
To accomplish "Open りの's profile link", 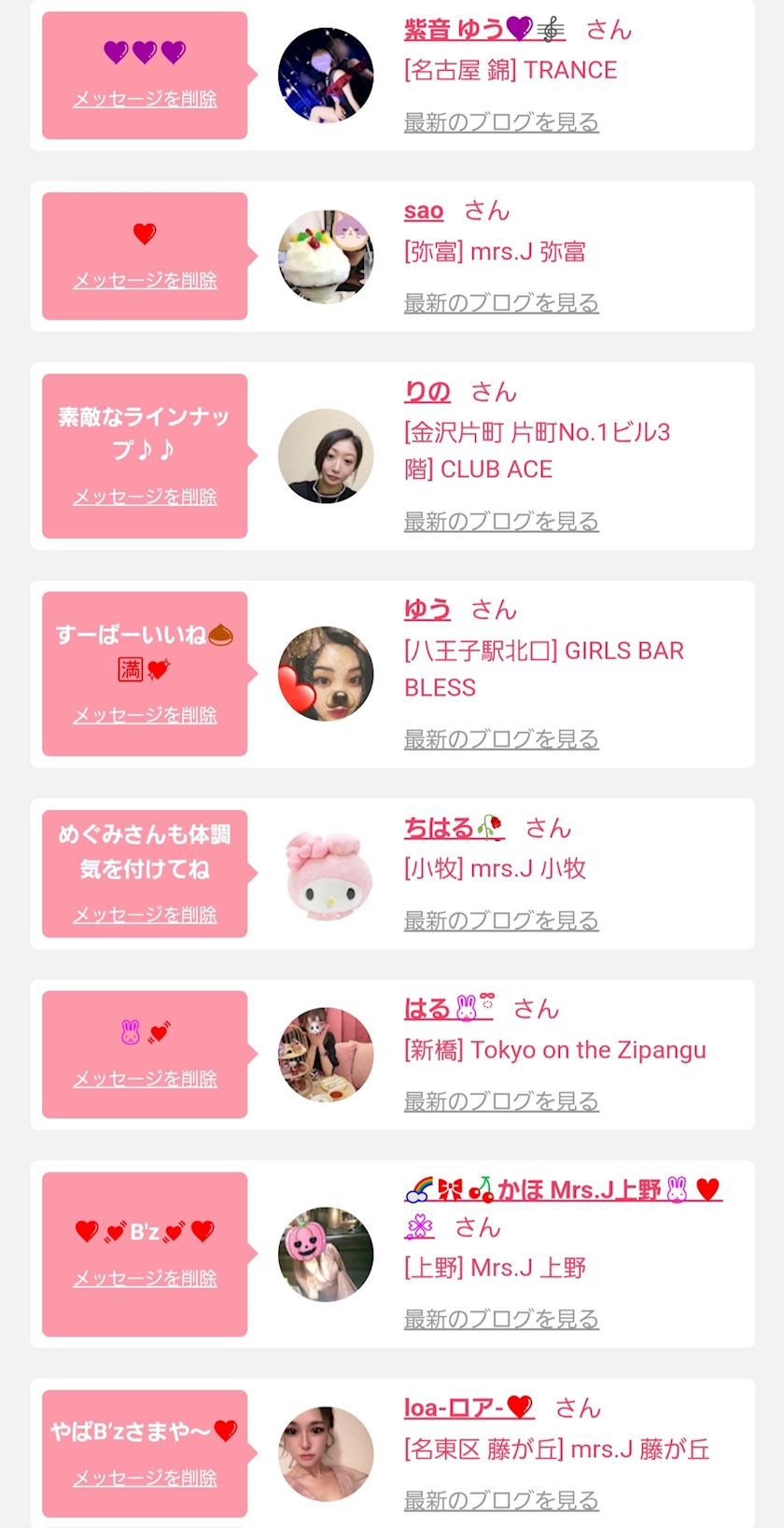I will tap(427, 392).
